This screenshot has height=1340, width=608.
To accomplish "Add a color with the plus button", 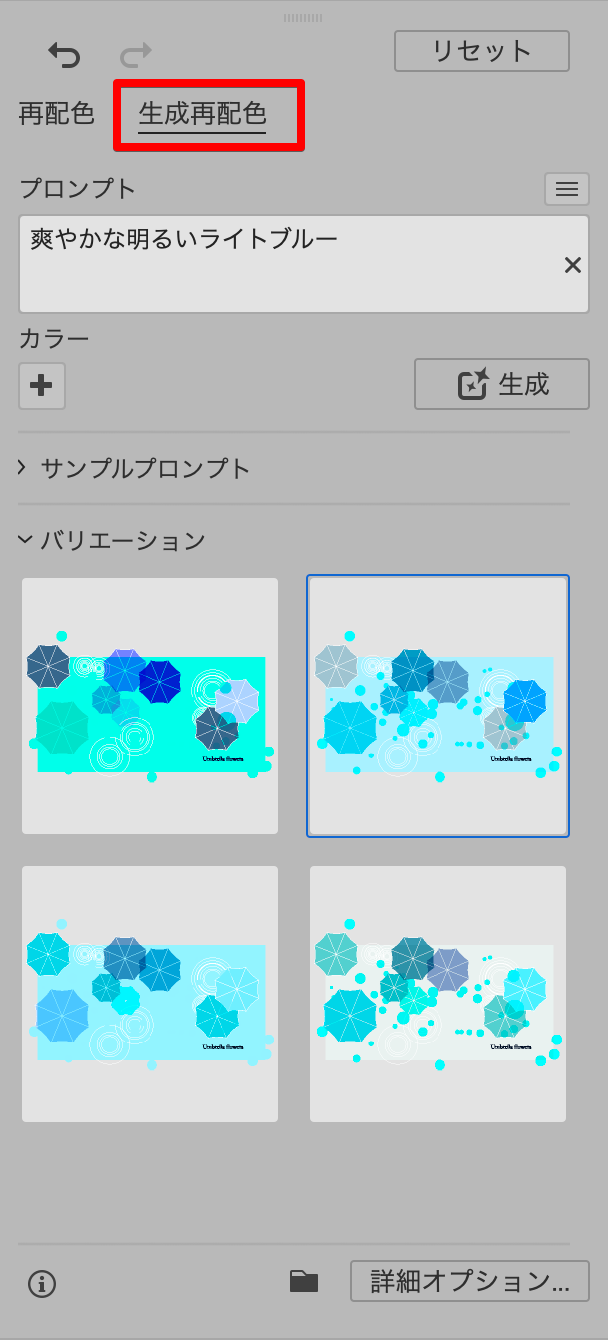I will (42, 386).
